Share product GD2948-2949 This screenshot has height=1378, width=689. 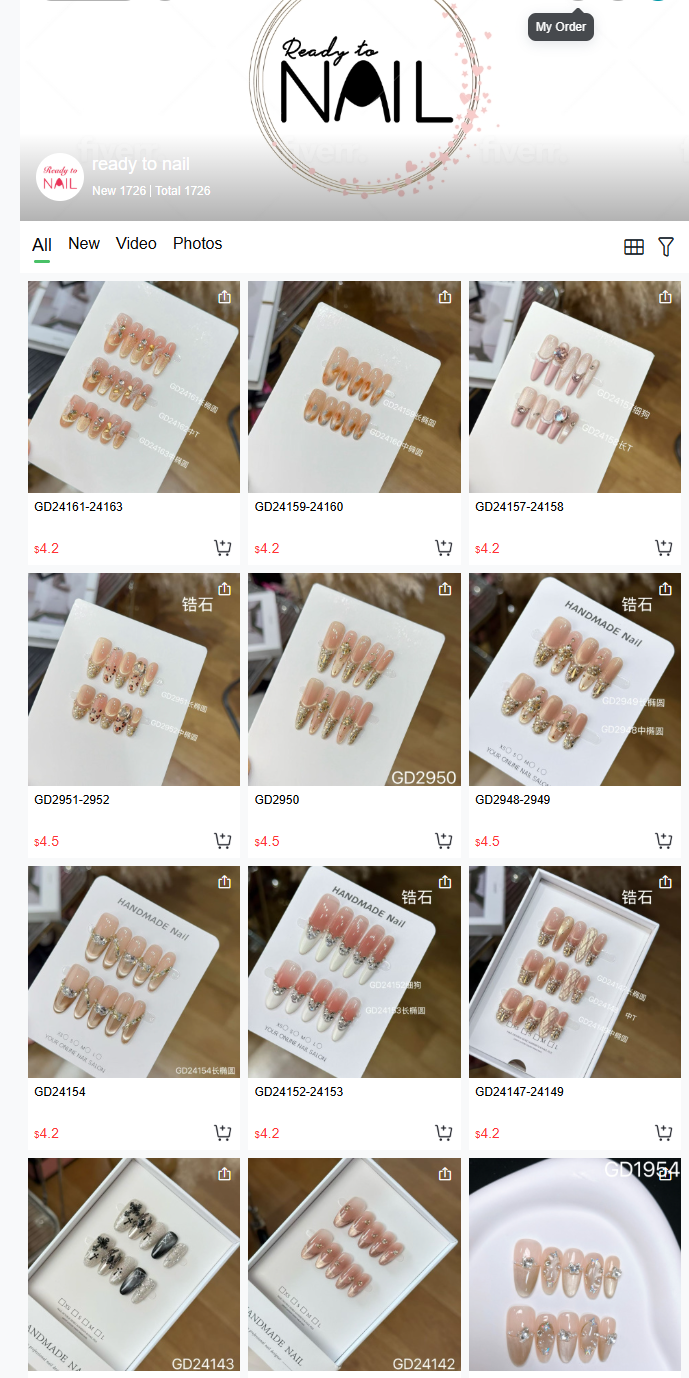coord(665,589)
